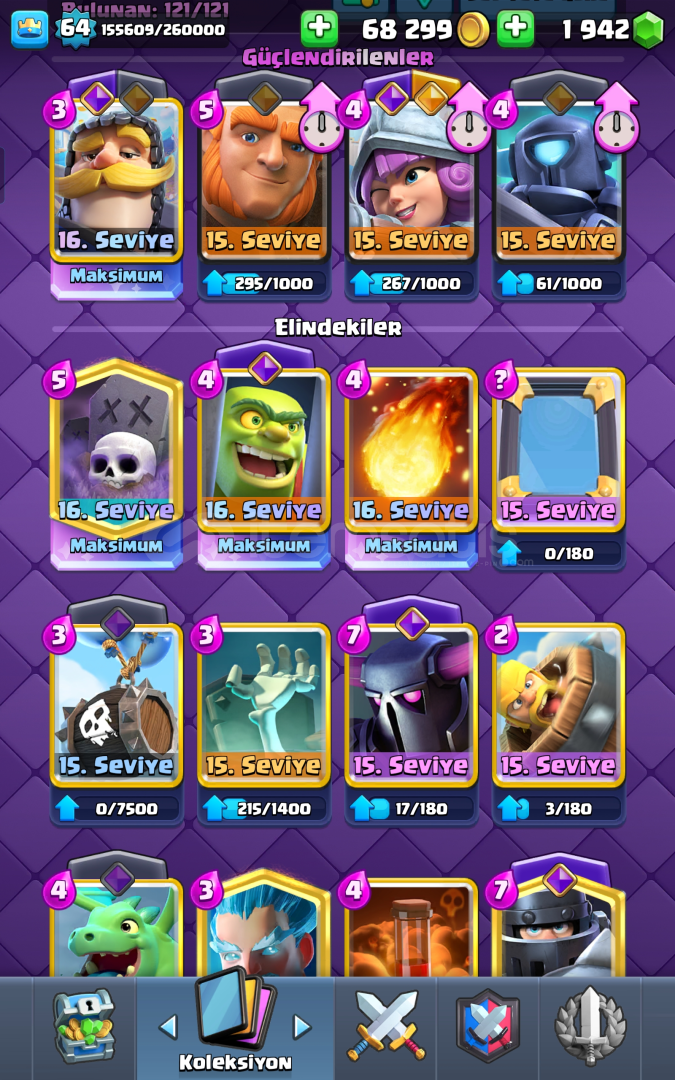675x1080 pixels.
Task: Tap the green plus next to gems
Action: pyautogui.click(x=516, y=28)
